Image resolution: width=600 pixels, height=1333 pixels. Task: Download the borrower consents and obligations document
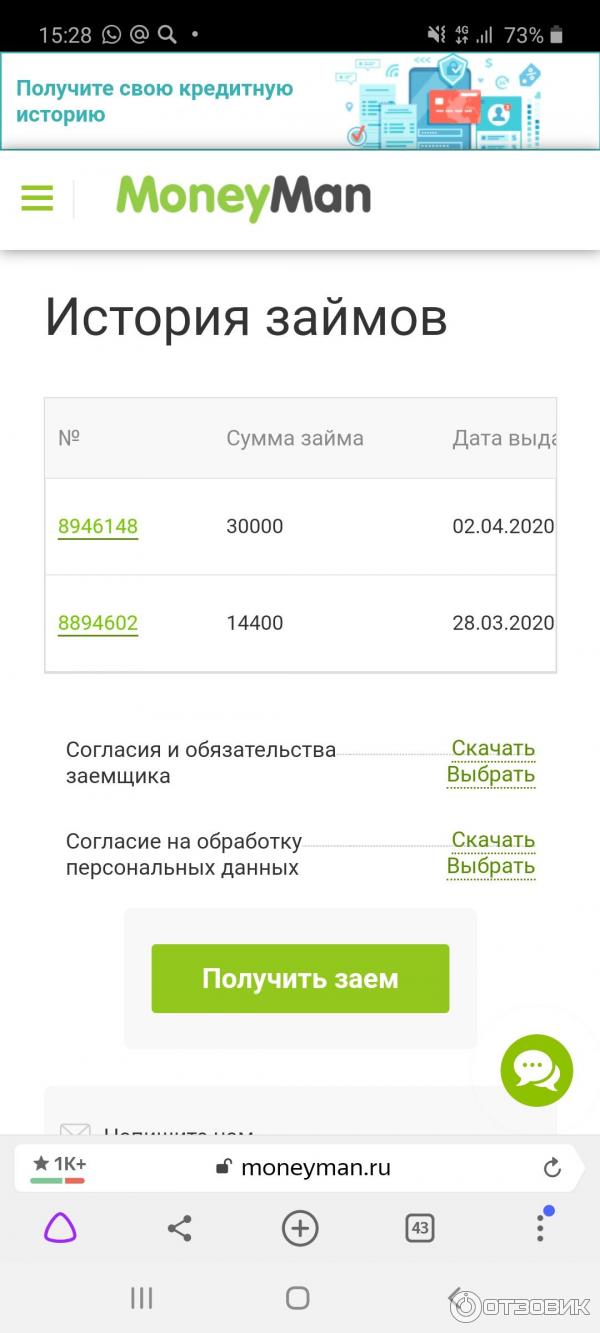click(x=493, y=748)
